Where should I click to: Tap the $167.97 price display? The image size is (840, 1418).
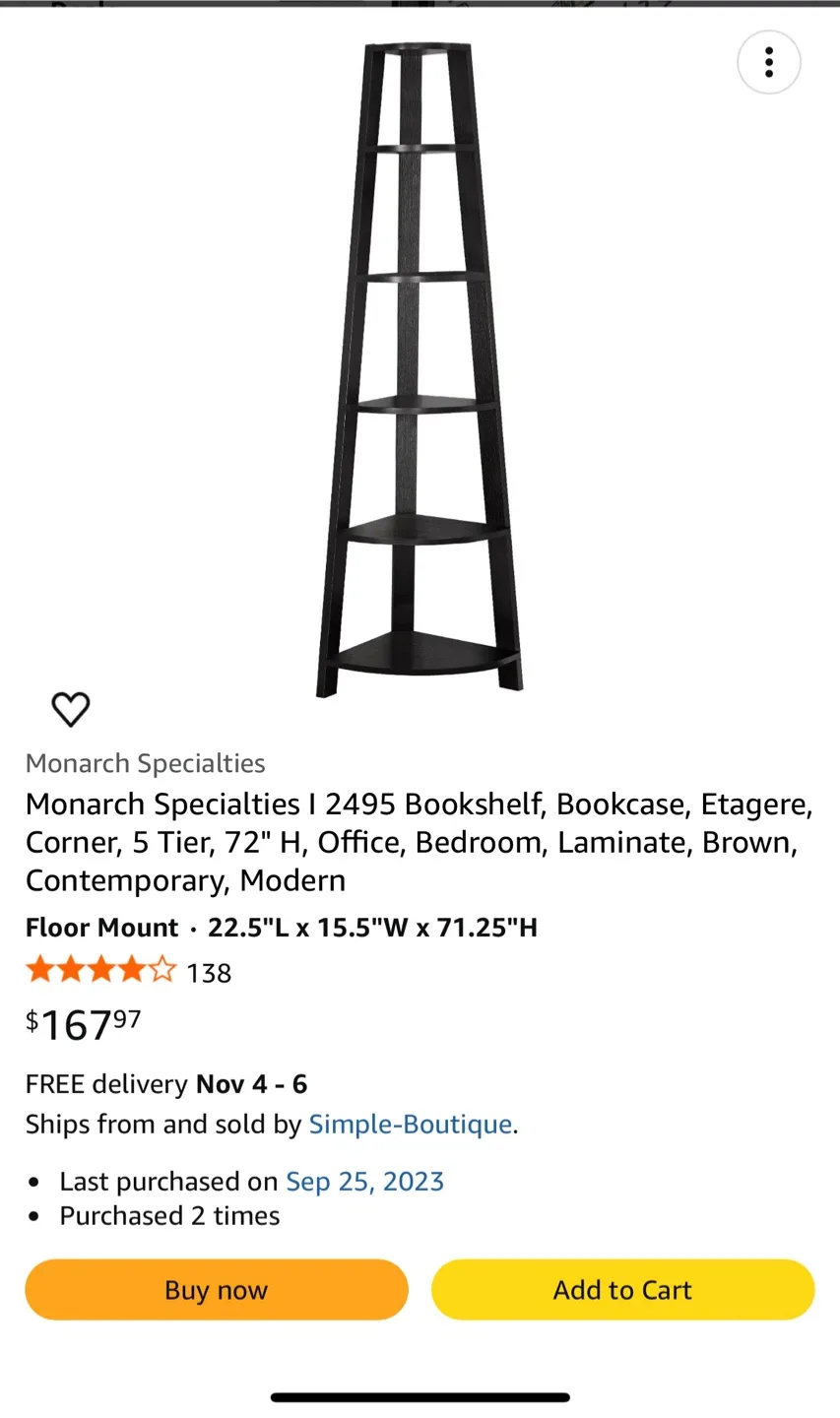(83, 1024)
